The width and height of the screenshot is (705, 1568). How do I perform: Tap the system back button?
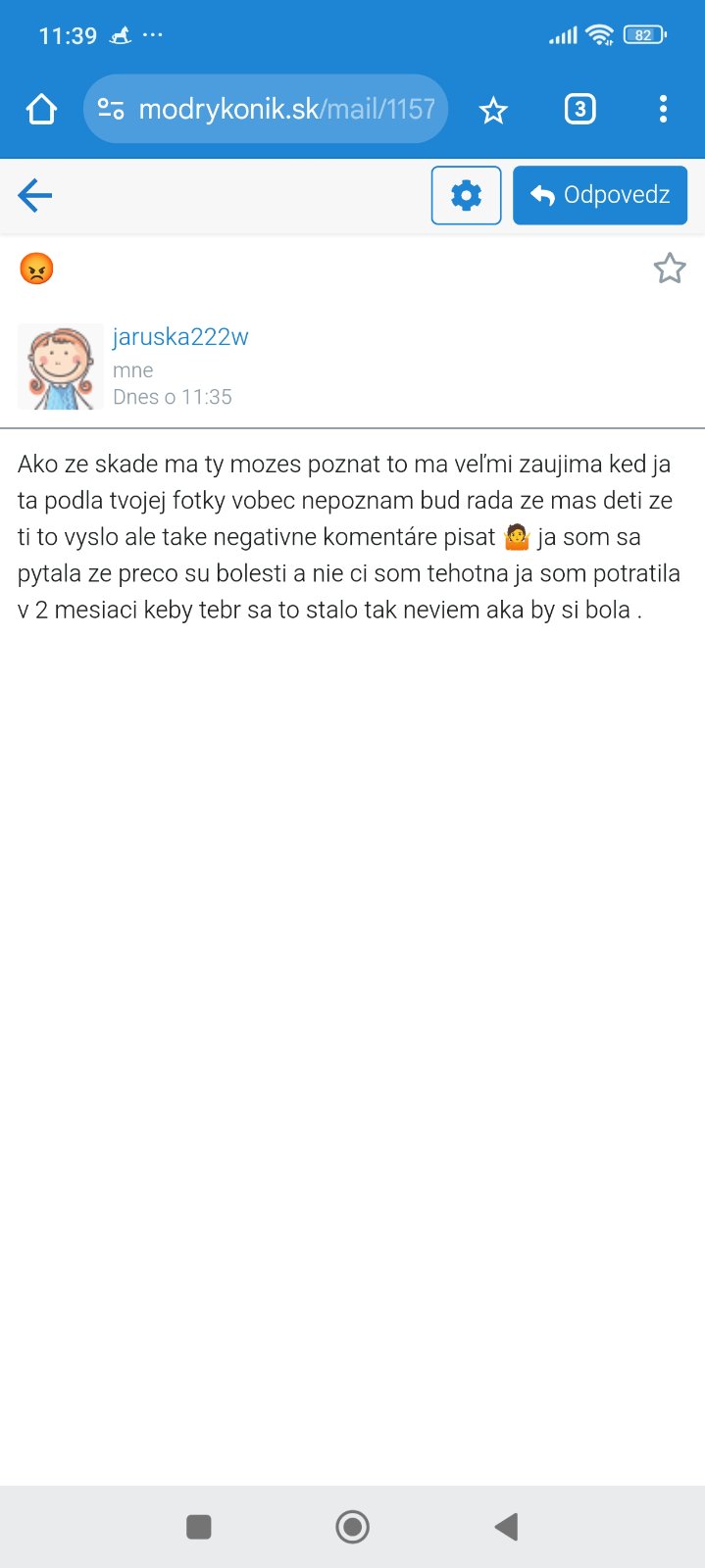click(x=506, y=1526)
